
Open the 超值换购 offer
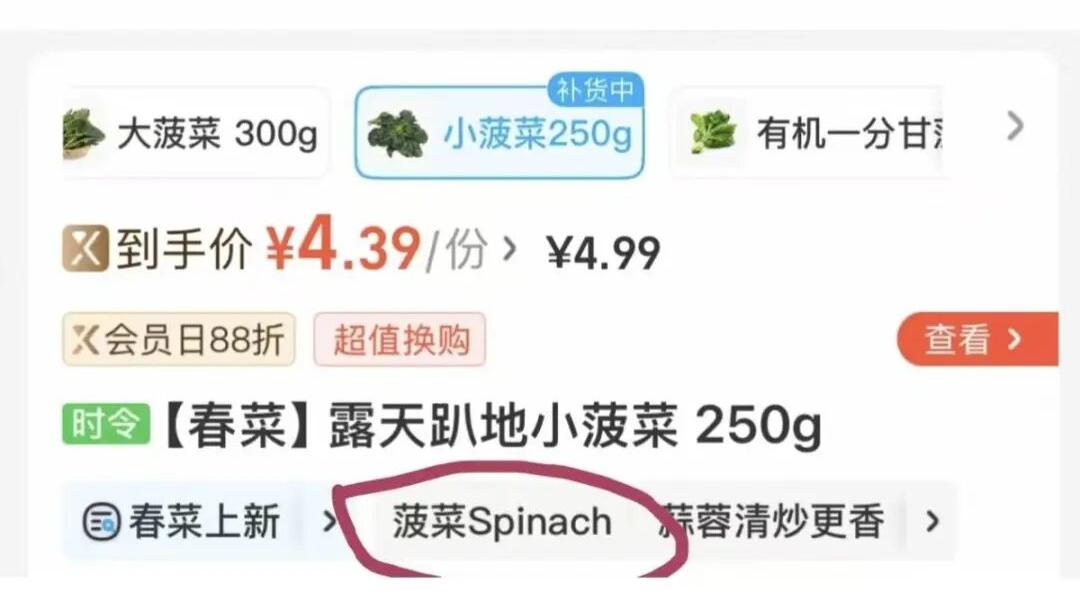coord(400,340)
